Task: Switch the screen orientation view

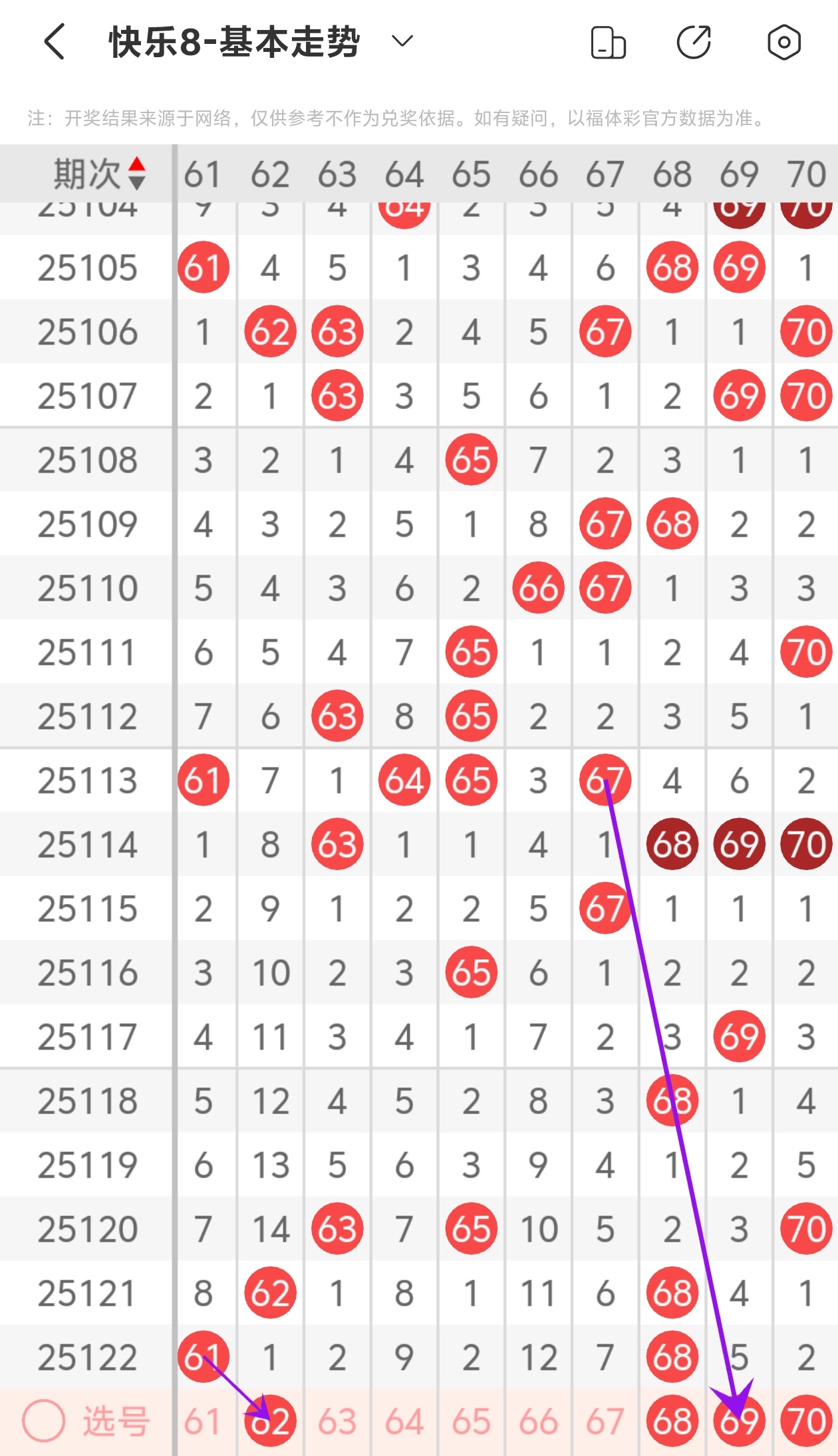Action: tap(608, 43)
